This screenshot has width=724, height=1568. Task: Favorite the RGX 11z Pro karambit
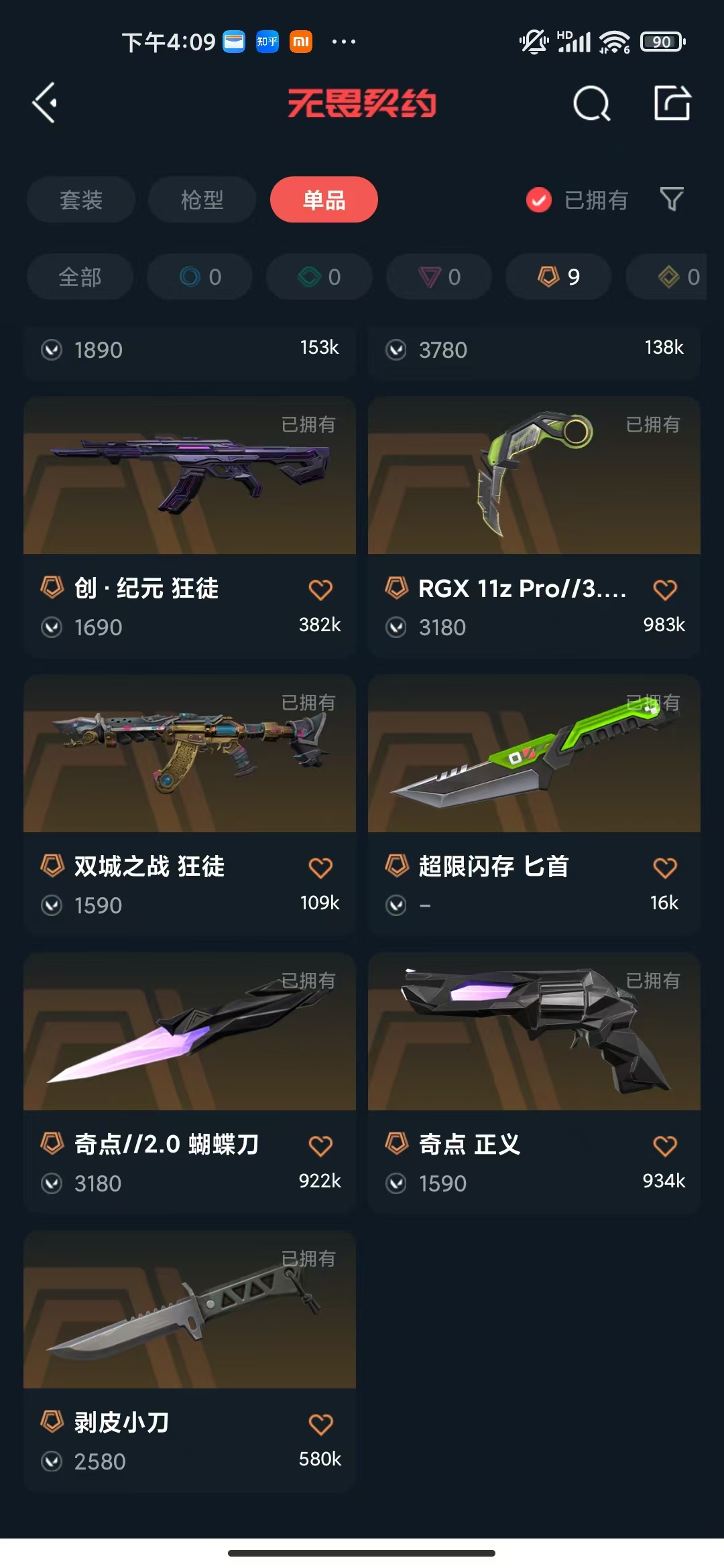(x=664, y=590)
